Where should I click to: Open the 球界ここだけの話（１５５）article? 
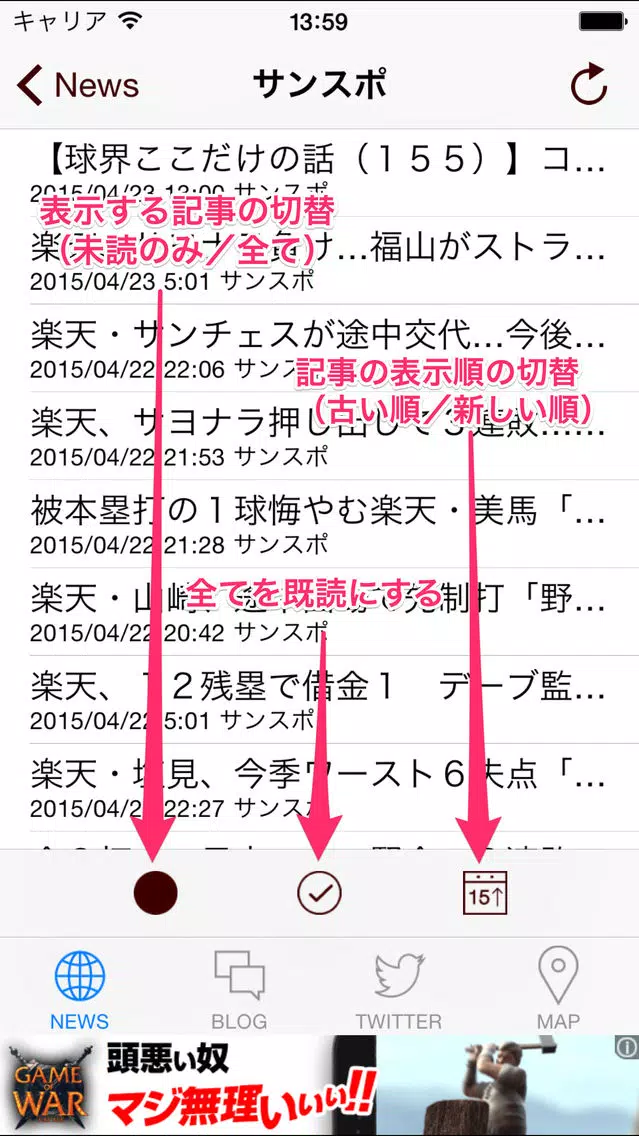point(318,170)
